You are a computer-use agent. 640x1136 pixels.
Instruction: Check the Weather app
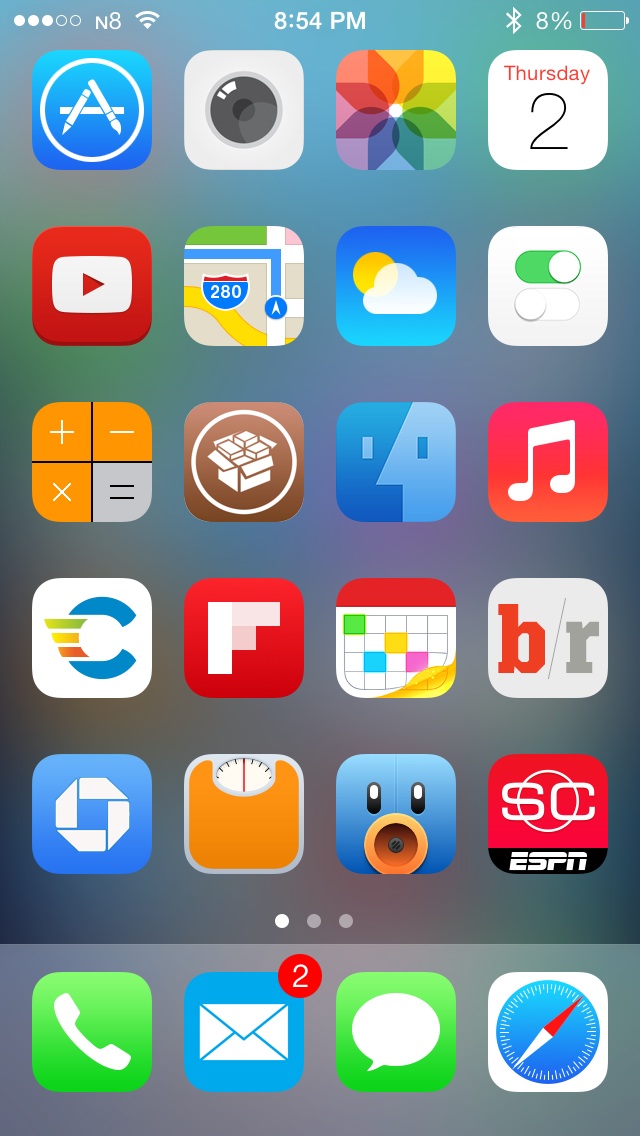coord(396,286)
